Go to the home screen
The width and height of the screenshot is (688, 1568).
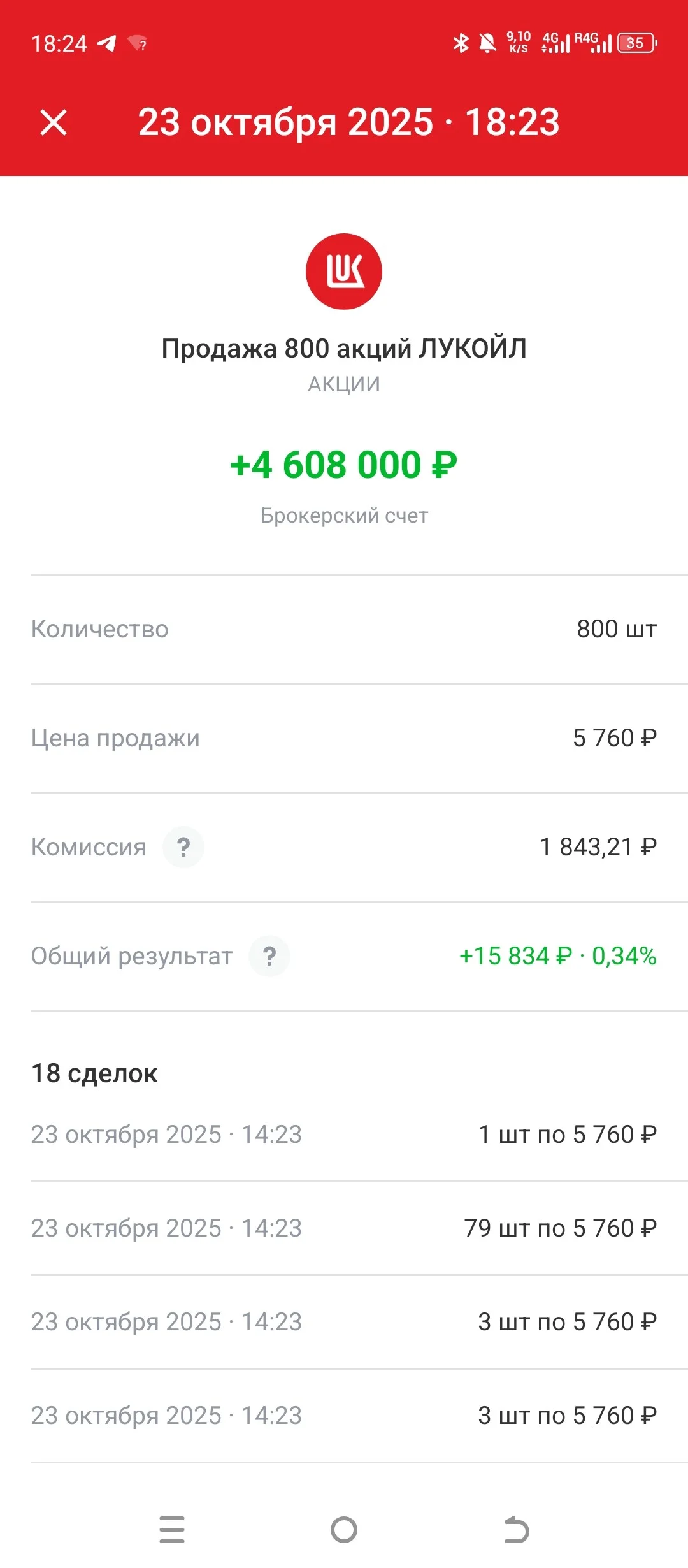(x=344, y=1530)
